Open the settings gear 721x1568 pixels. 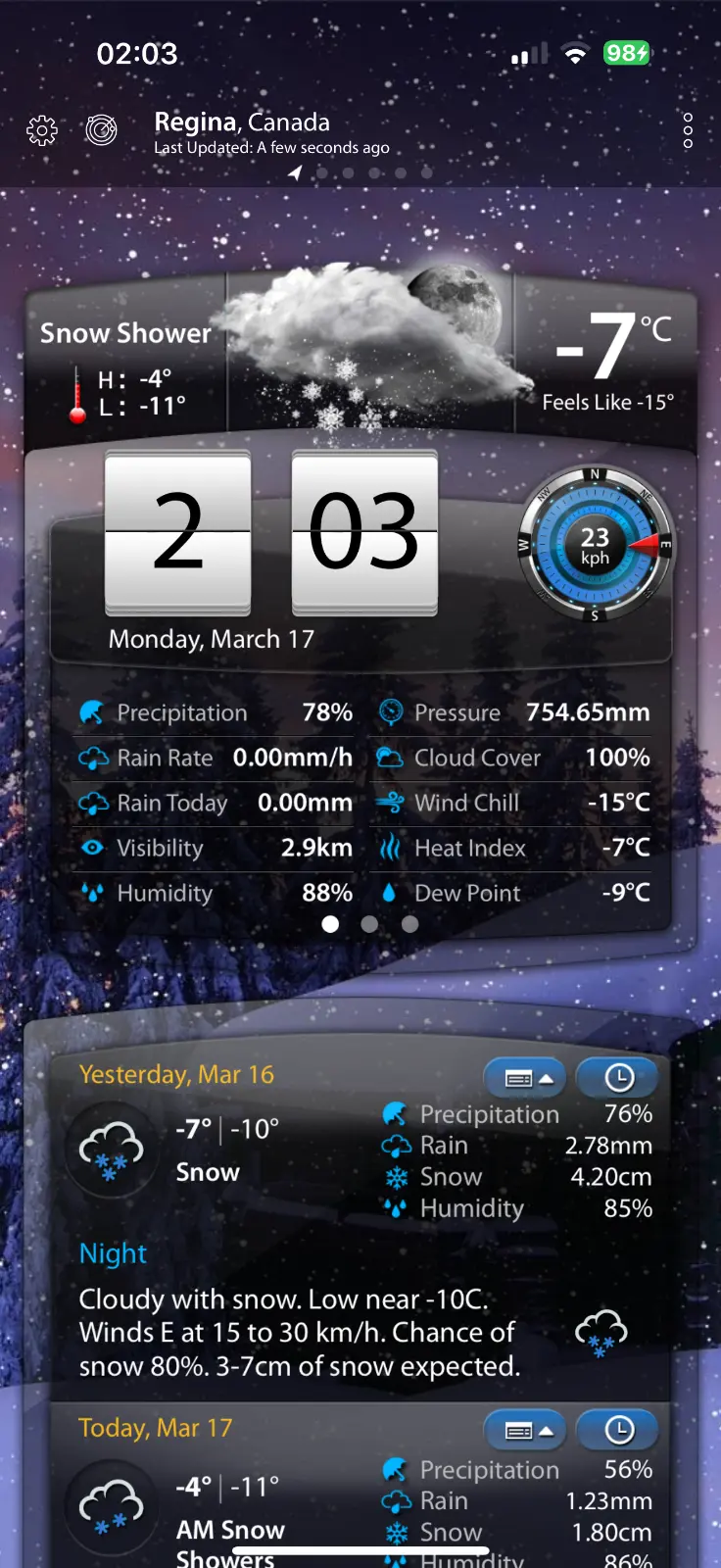click(42, 130)
